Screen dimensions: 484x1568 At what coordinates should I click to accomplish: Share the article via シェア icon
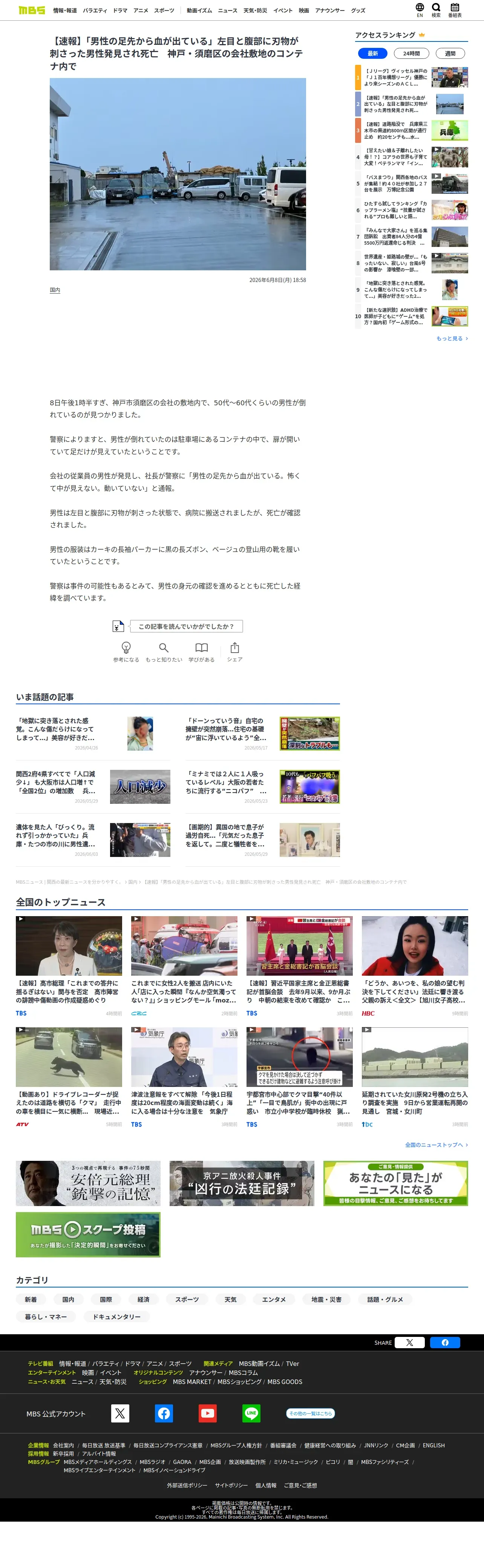pyautogui.click(x=235, y=652)
